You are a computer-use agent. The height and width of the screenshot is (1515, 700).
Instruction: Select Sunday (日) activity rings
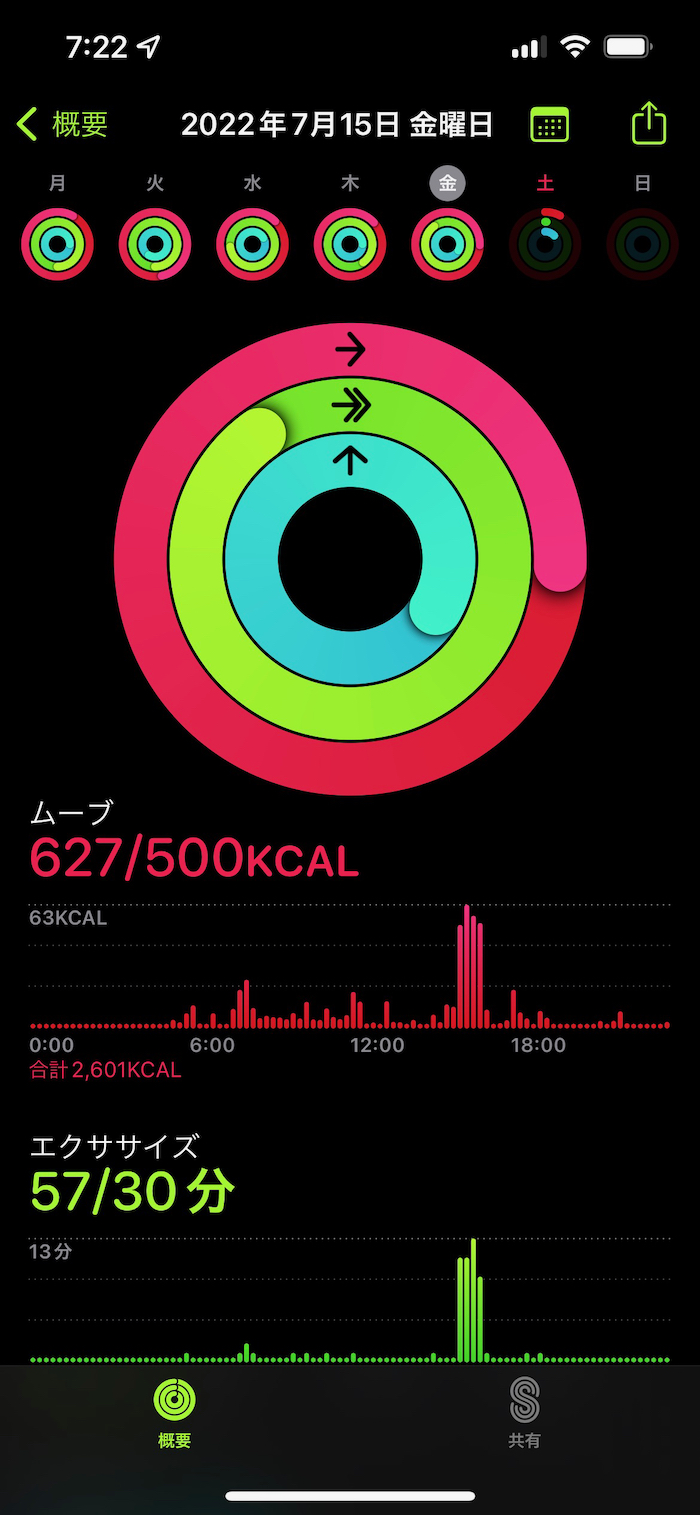[642, 244]
